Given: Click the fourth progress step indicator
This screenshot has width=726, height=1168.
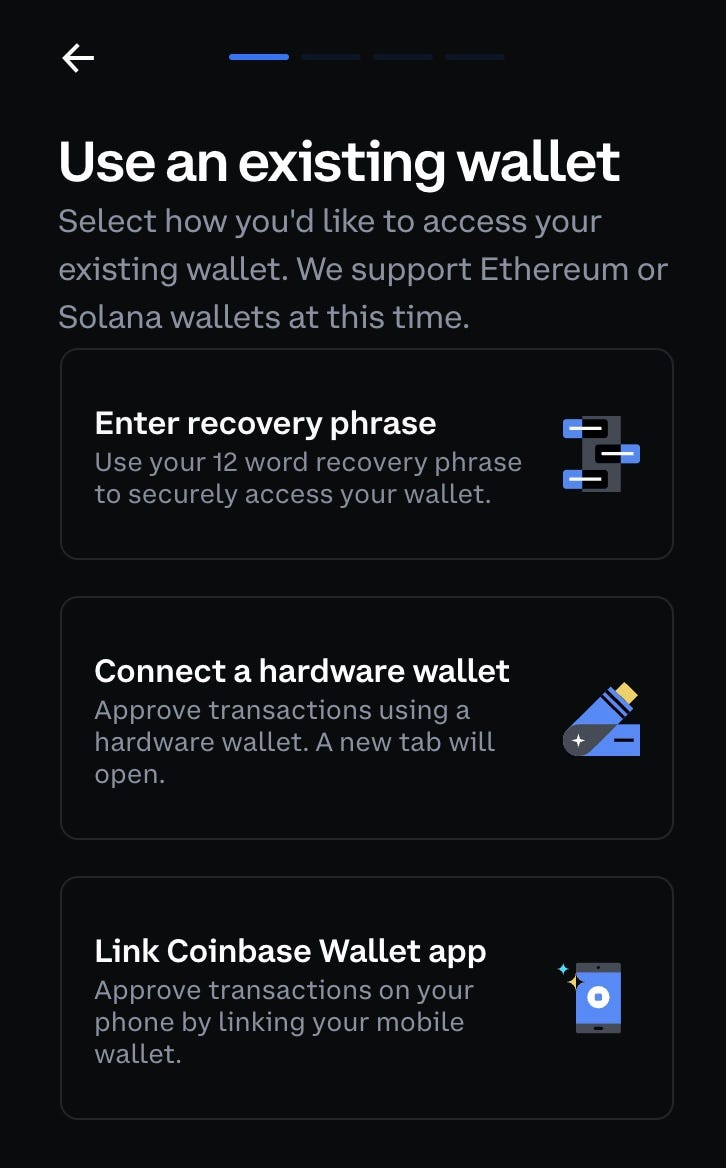Looking at the screenshot, I should [474, 57].
